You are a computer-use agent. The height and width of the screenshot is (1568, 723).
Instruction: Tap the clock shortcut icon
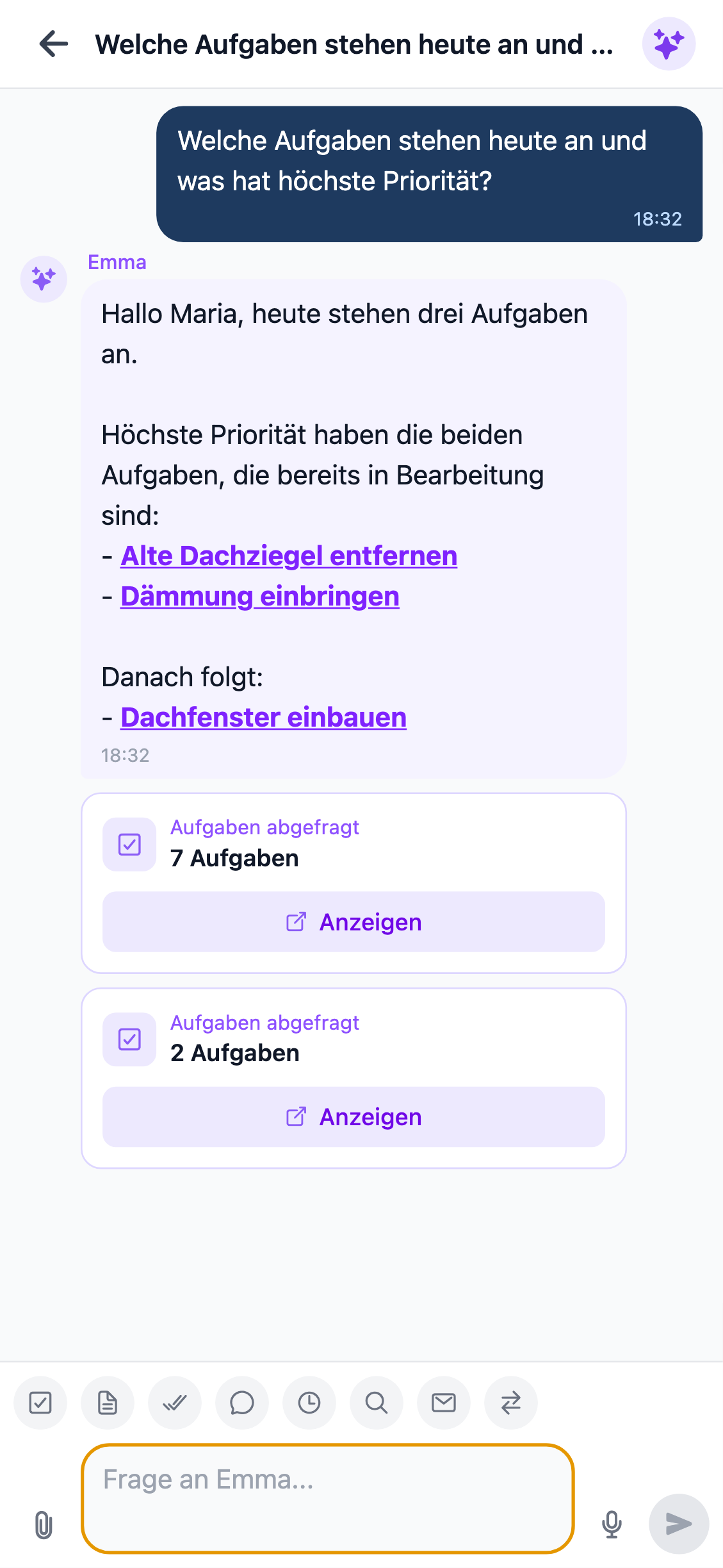tap(309, 1403)
